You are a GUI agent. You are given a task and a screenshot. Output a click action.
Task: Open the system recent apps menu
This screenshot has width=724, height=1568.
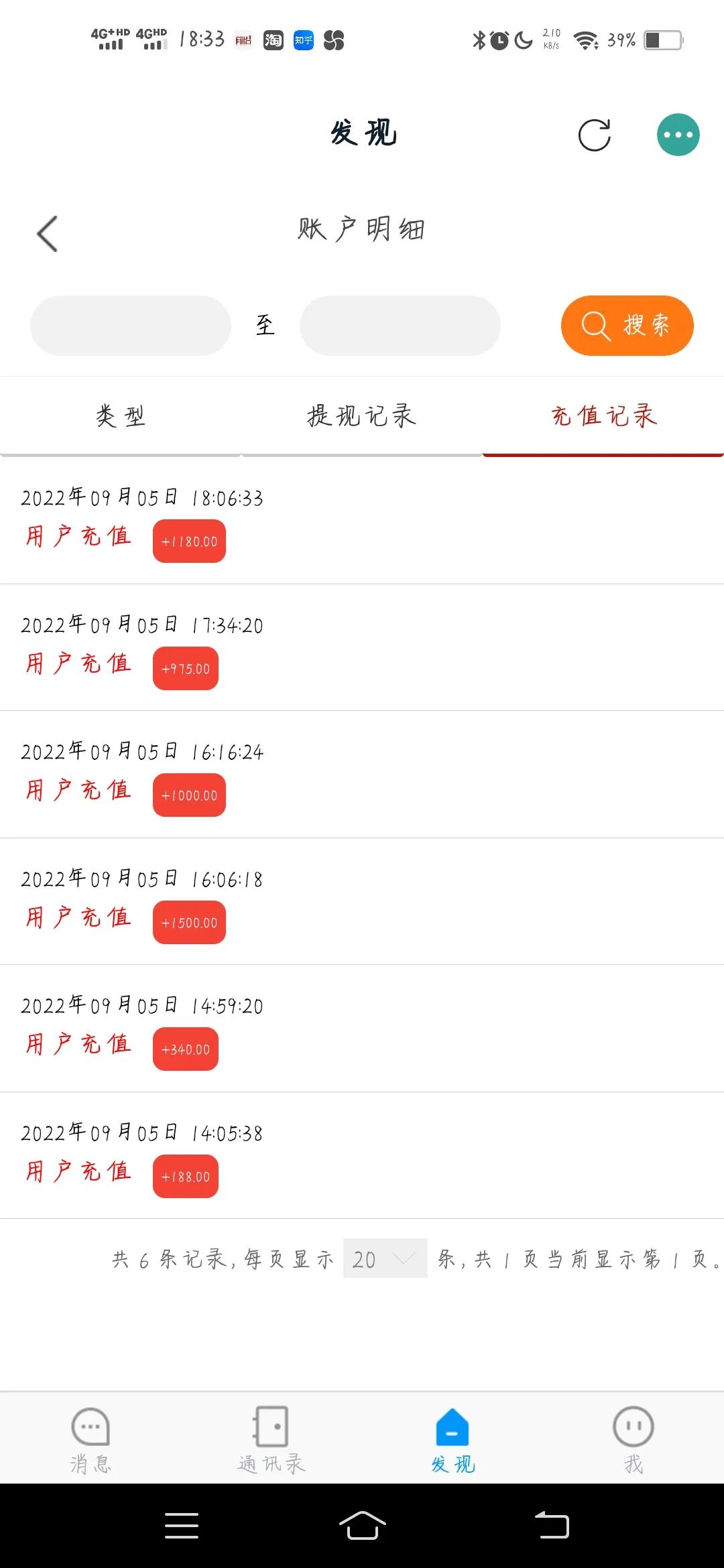pyautogui.click(x=182, y=1526)
